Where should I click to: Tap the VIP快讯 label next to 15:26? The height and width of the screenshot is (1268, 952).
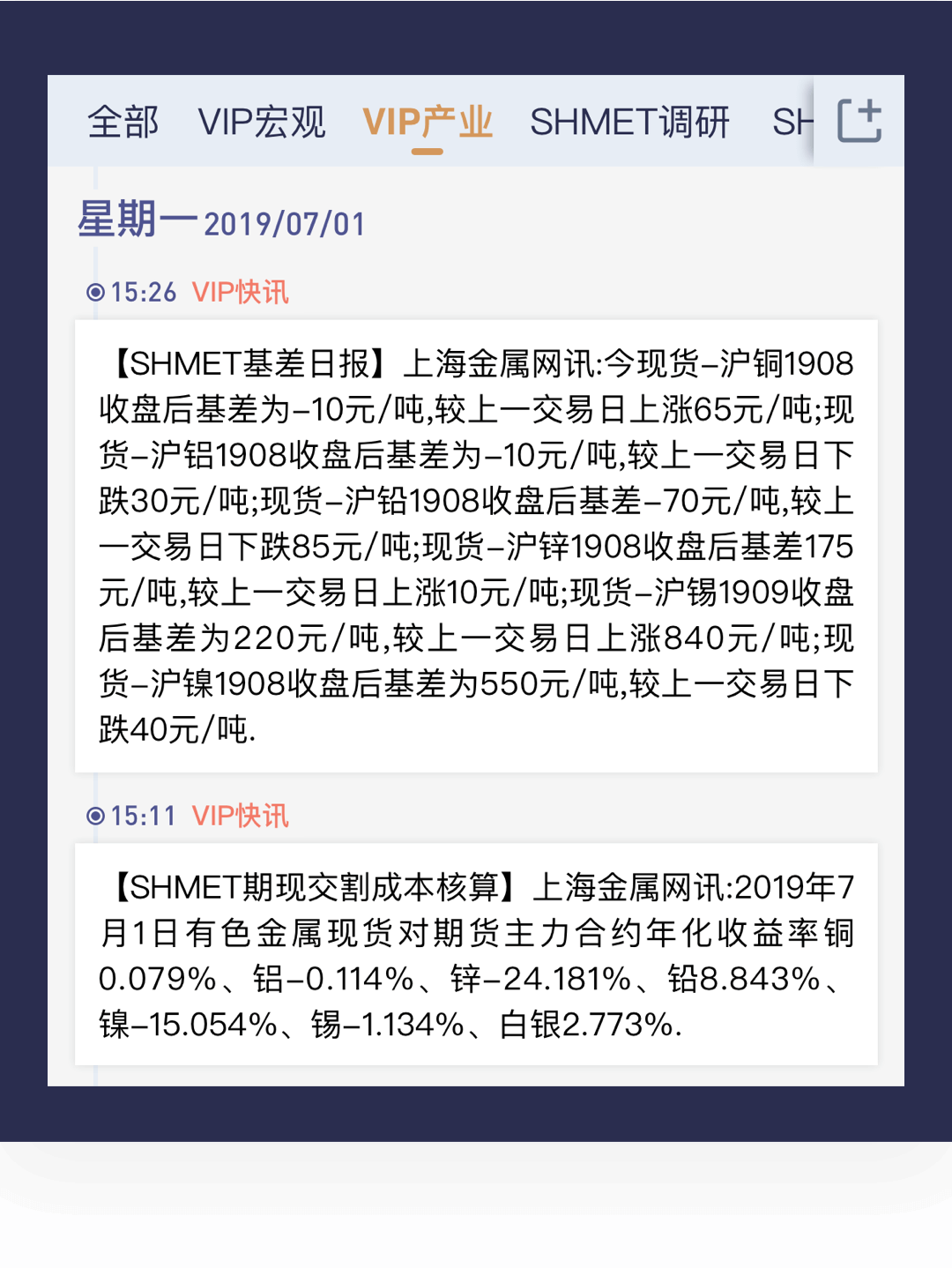[240, 291]
